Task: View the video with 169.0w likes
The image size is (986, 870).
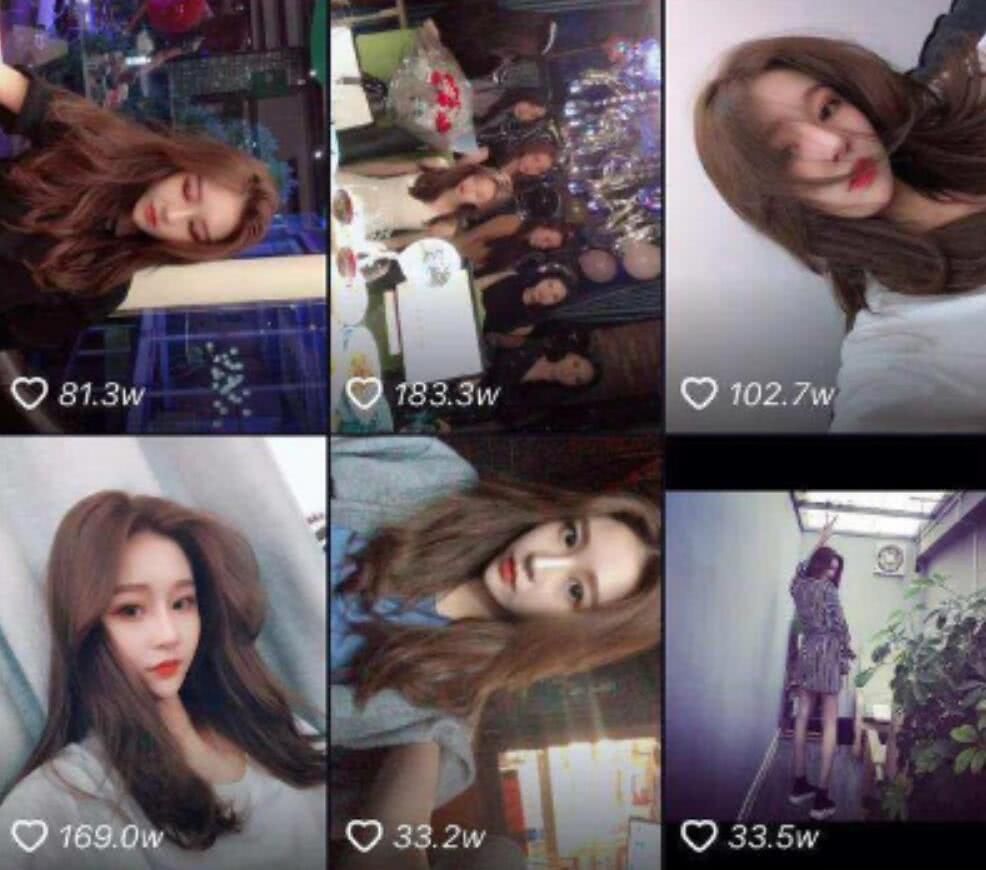Action: (163, 652)
